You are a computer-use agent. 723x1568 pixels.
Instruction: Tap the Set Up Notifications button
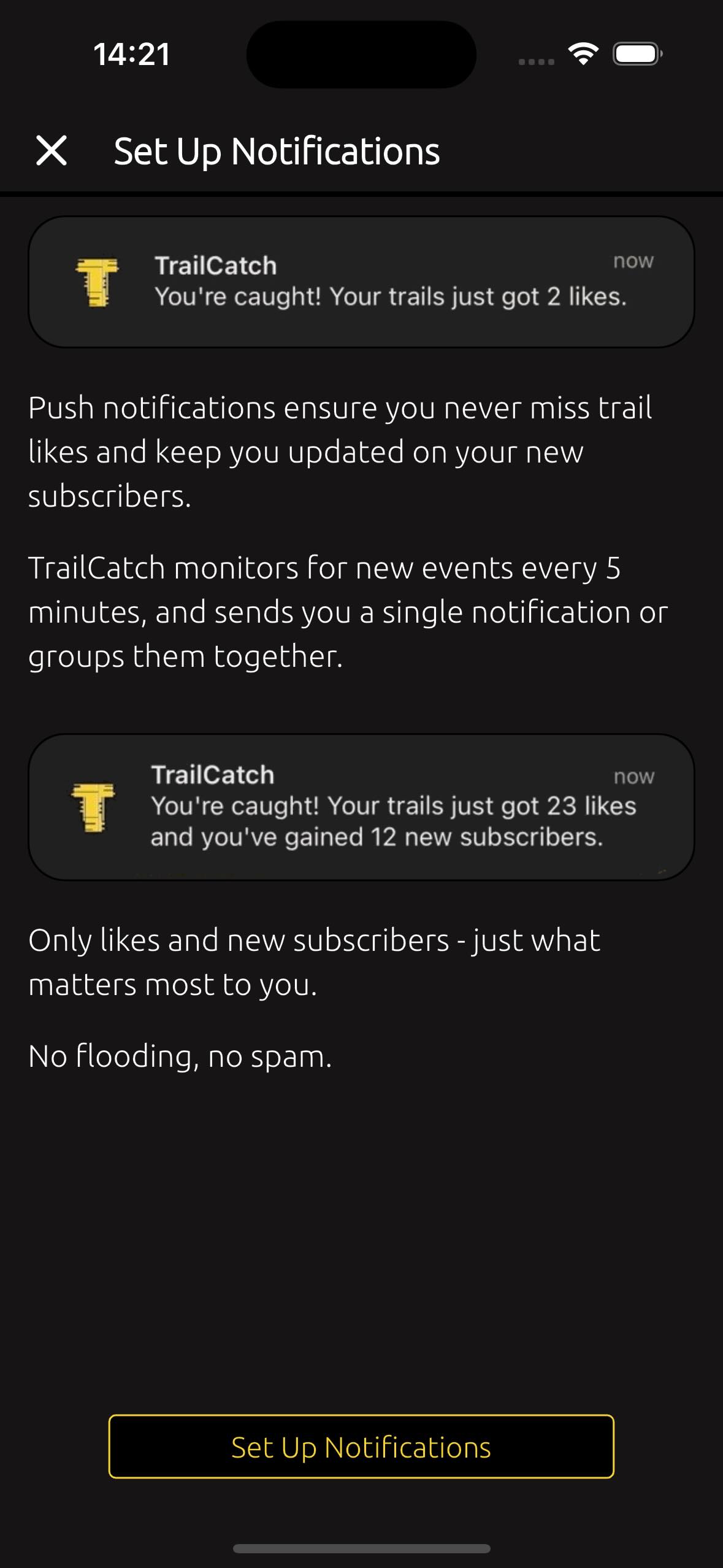pyautogui.click(x=361, y=1447)
